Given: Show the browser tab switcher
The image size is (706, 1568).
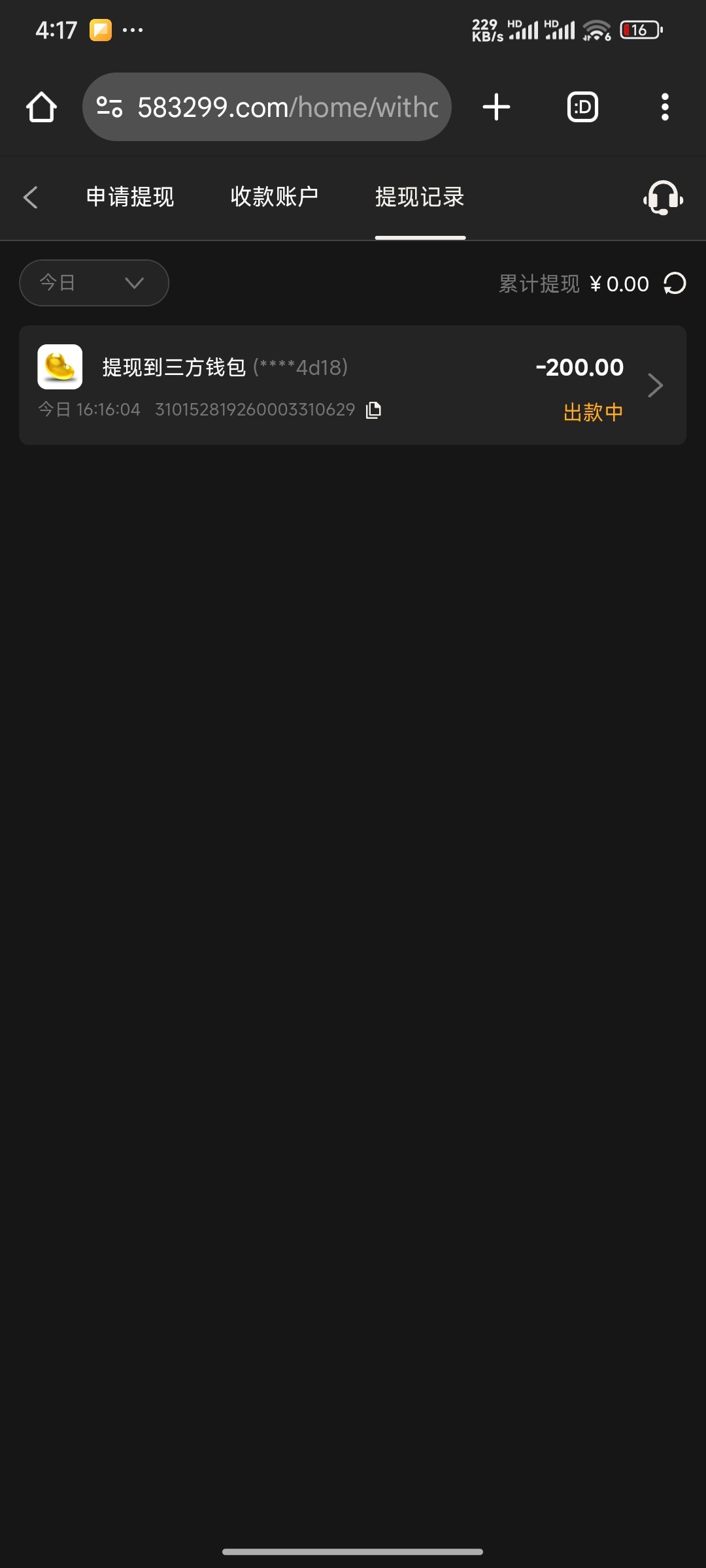Looking at the screenshot, I should point(582,107).
